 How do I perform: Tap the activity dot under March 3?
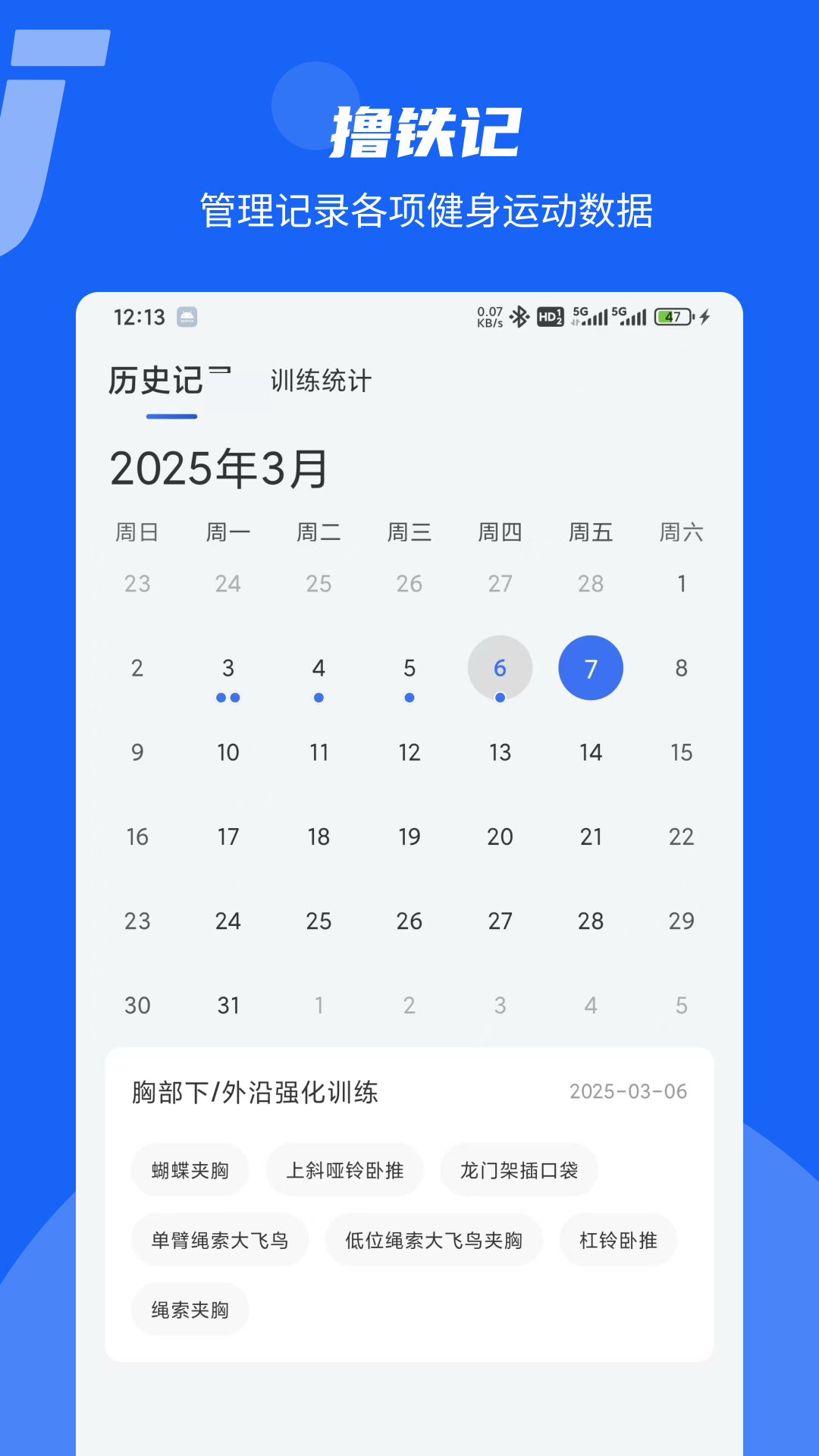pyautogui.click(x=228, y=697)
